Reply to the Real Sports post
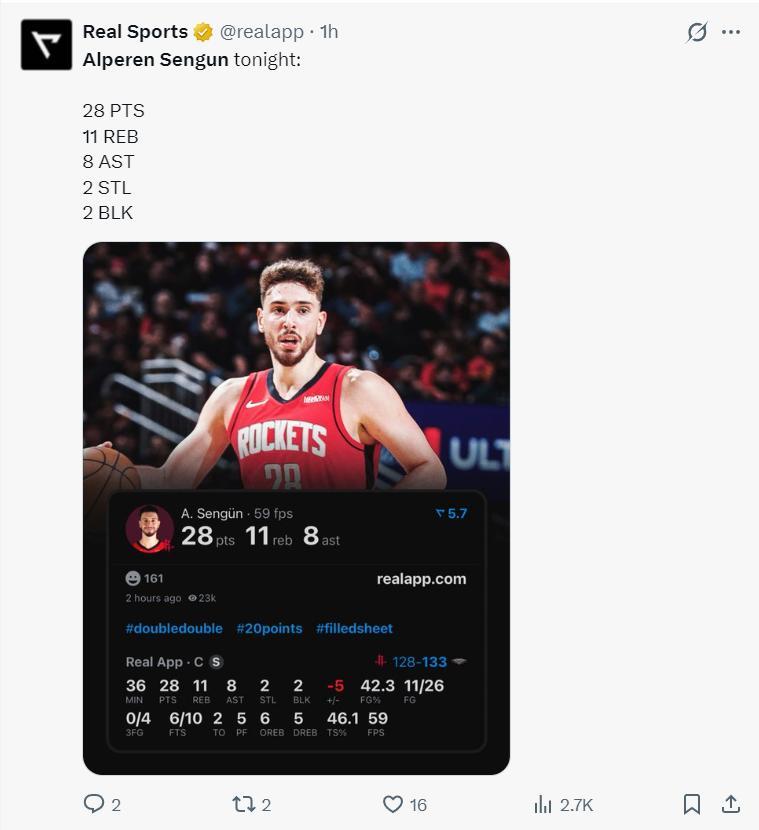Viewport: 759px width, 830px height. (94, 804)
